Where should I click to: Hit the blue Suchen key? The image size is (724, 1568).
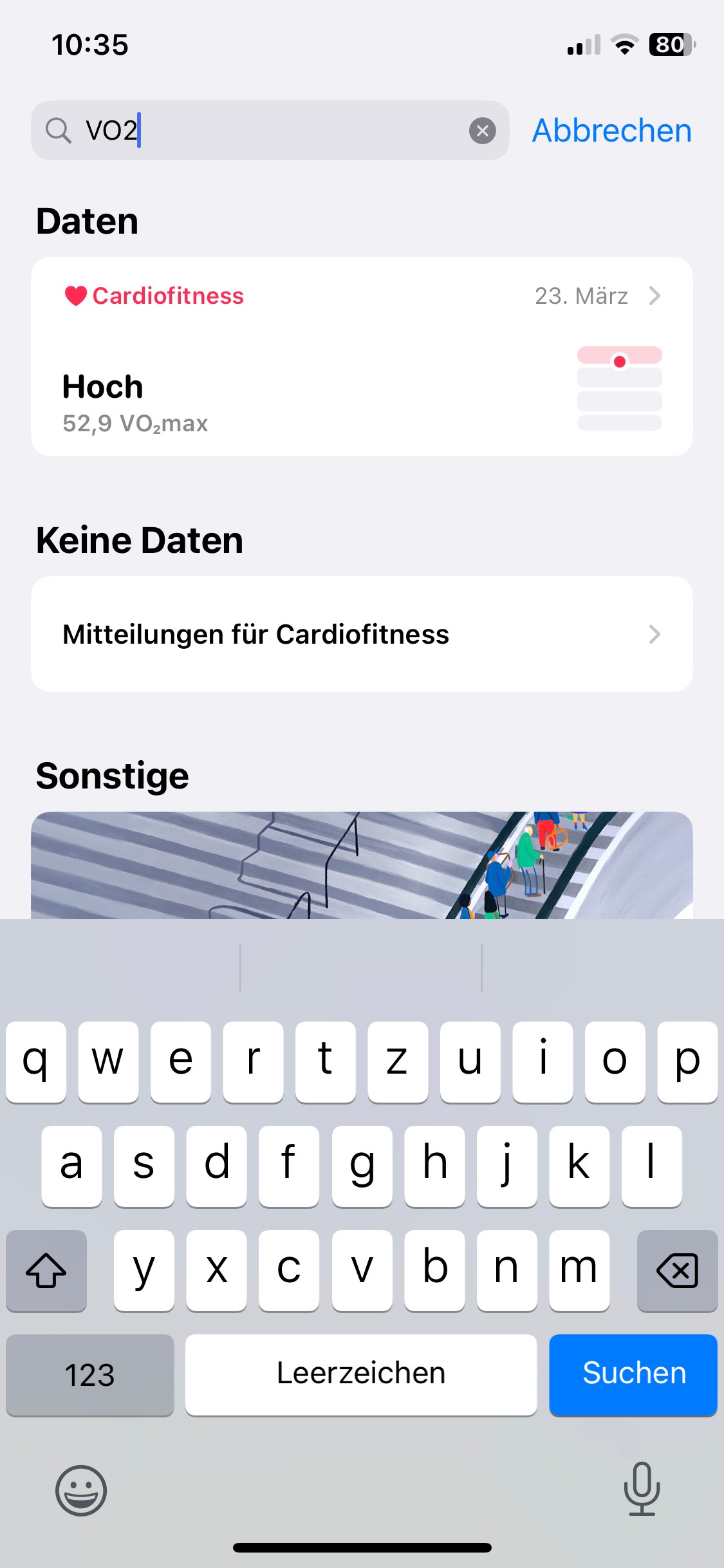[x=633, y=1374]
